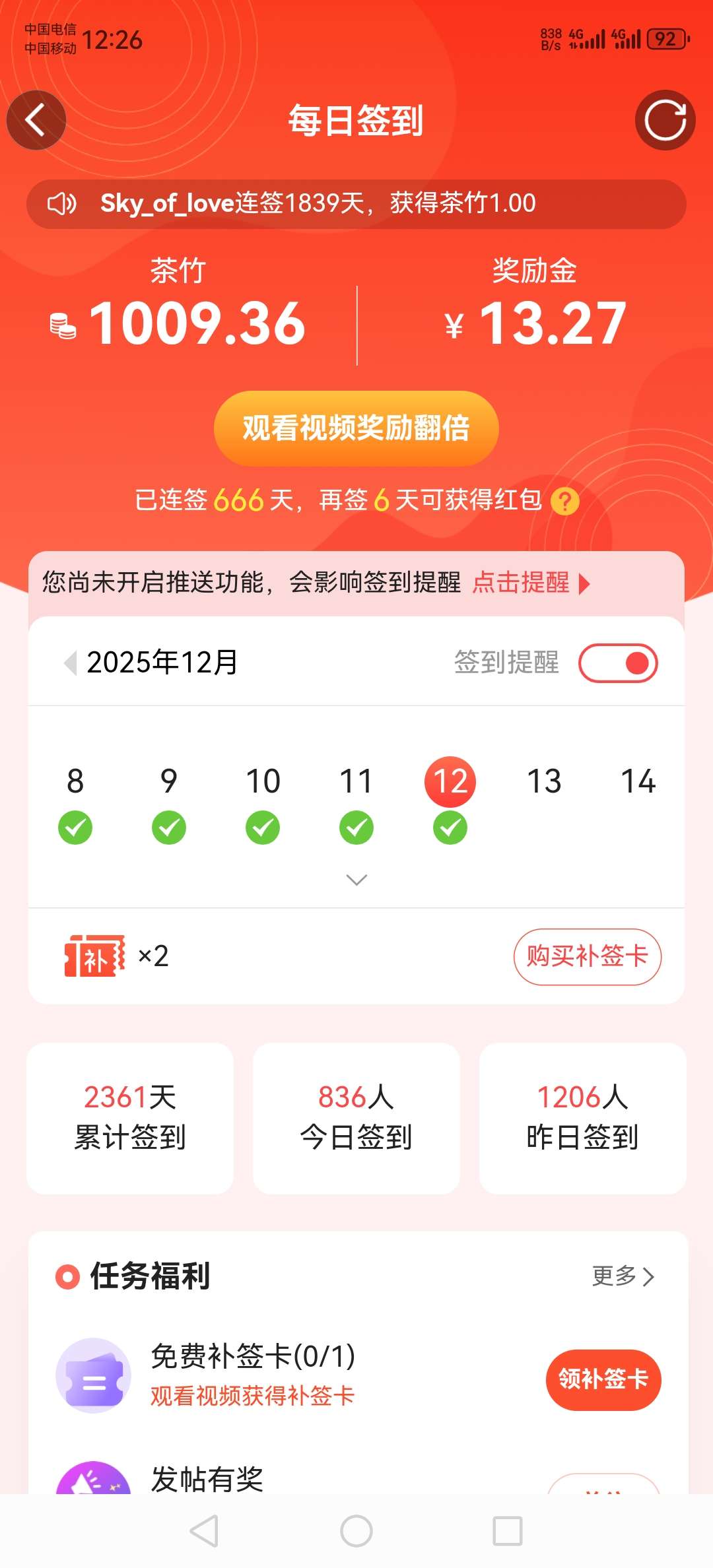Tap 观看视频奖励翻倍 button
Viewport: 713px width, 1568px height.
coord(356,428)
